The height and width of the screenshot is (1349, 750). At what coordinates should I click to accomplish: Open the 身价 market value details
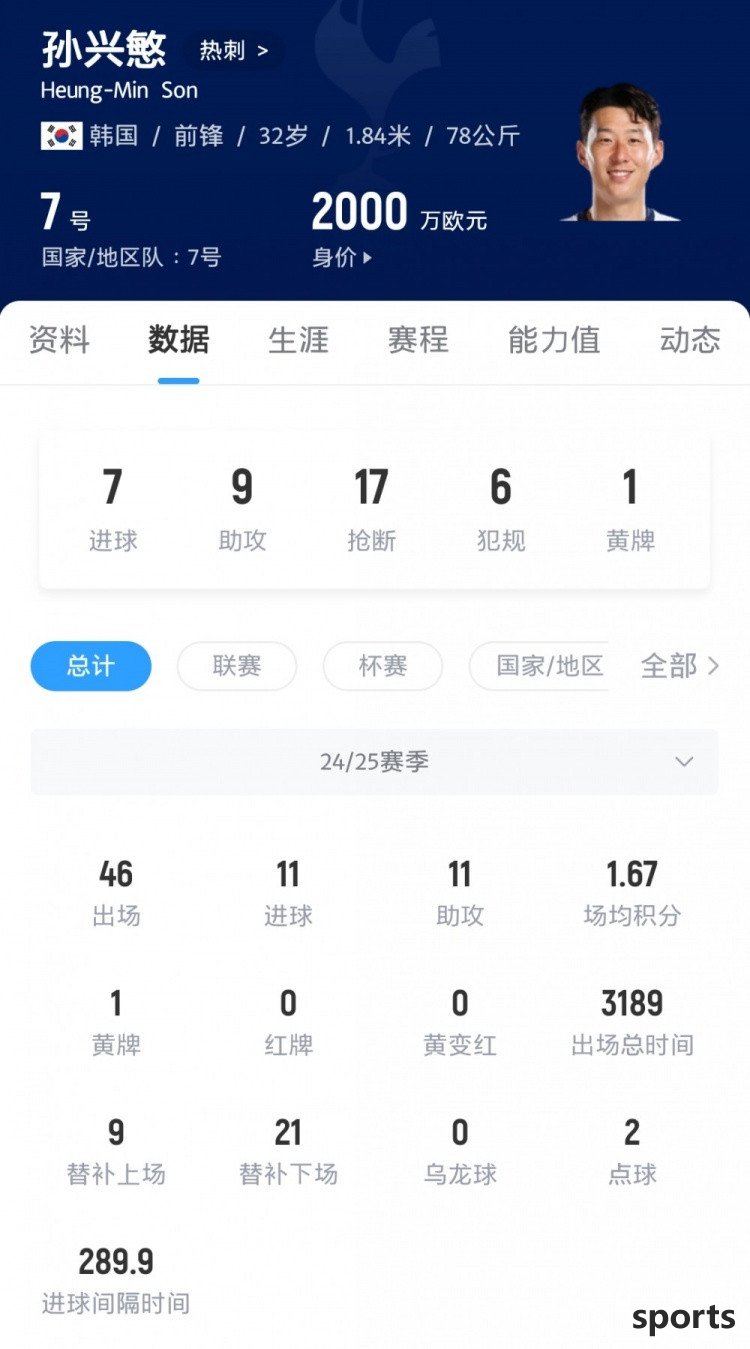[341, 257]
